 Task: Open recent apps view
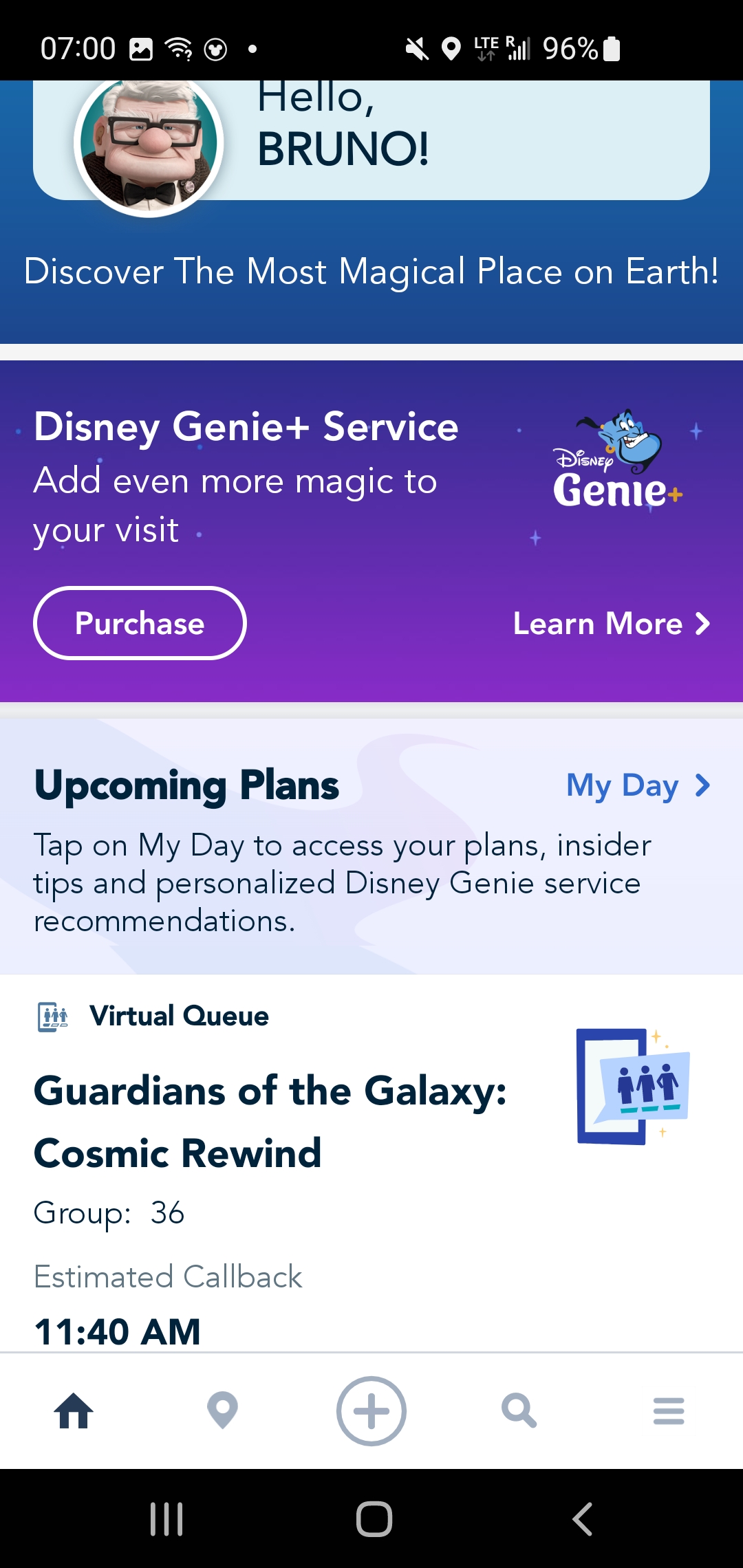[x=166, y=1519]
